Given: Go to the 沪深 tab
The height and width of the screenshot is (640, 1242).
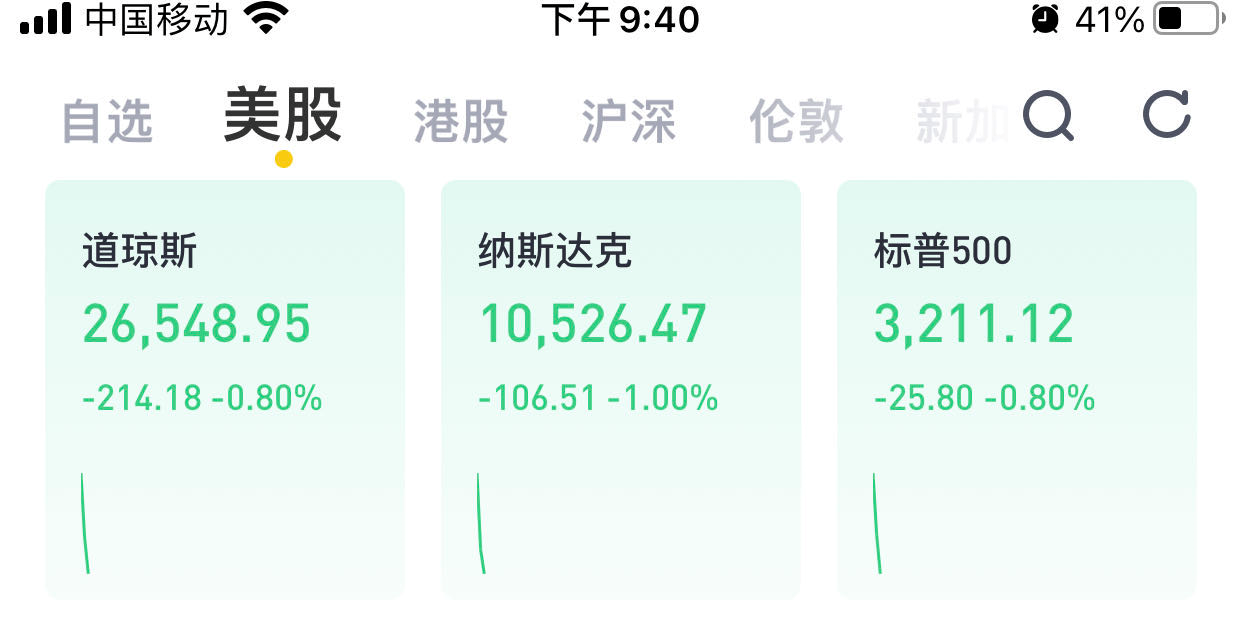Looking at the screenshot, I should pyautogui.click(x=629, y=121).
